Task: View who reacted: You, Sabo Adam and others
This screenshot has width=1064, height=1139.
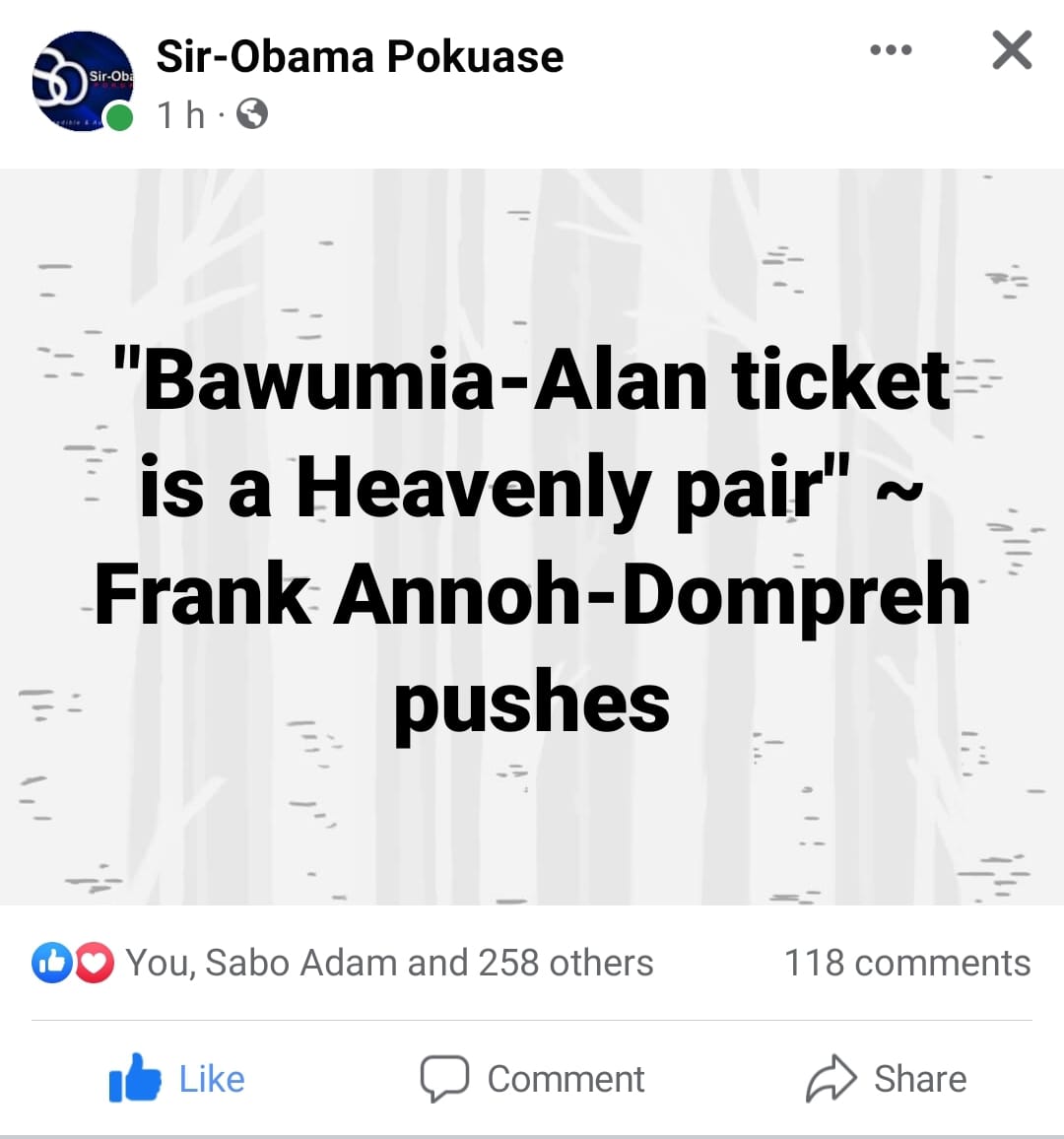Action: tap(388, 963)
